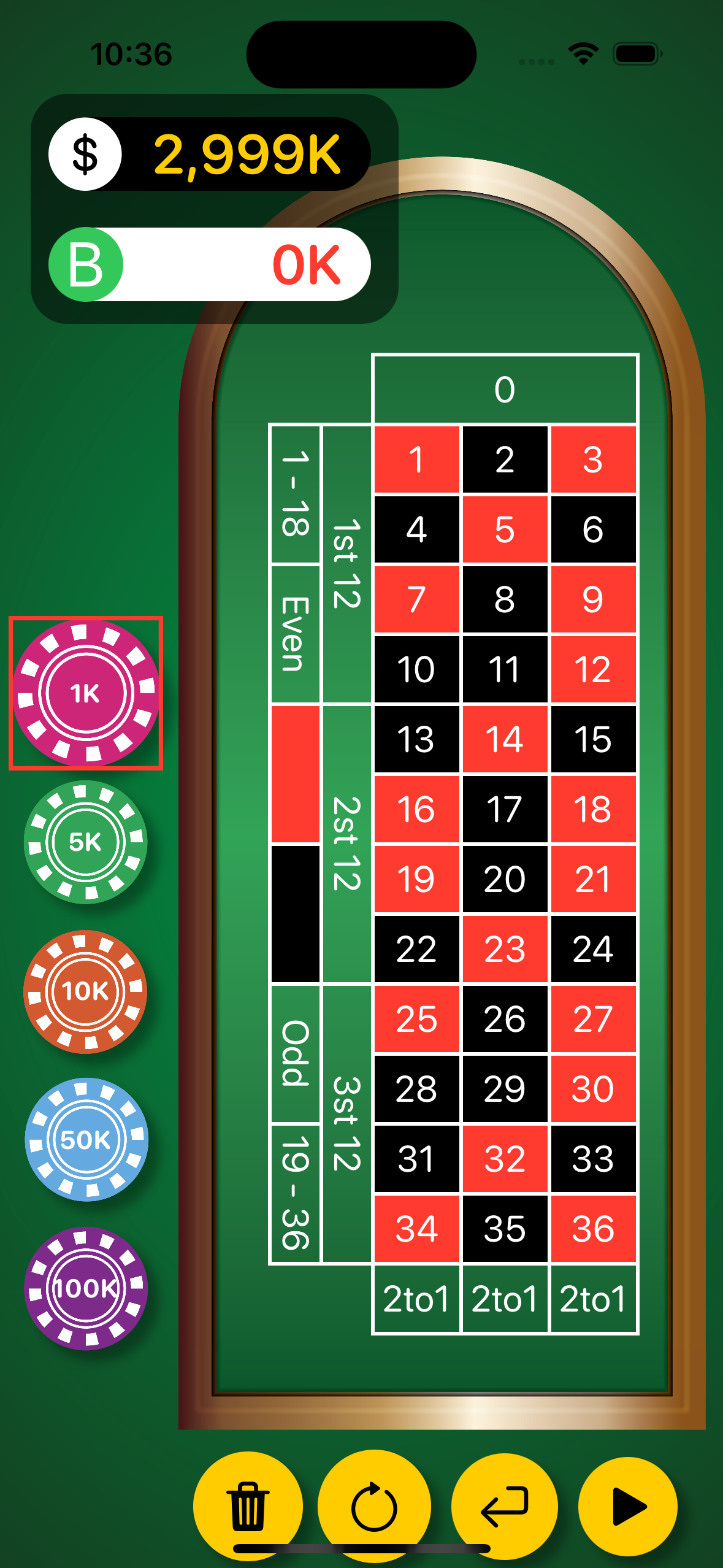This screenshot has width=723, height=1568.
Task: Tap the 1K pink chip
Action: point(86,693)
